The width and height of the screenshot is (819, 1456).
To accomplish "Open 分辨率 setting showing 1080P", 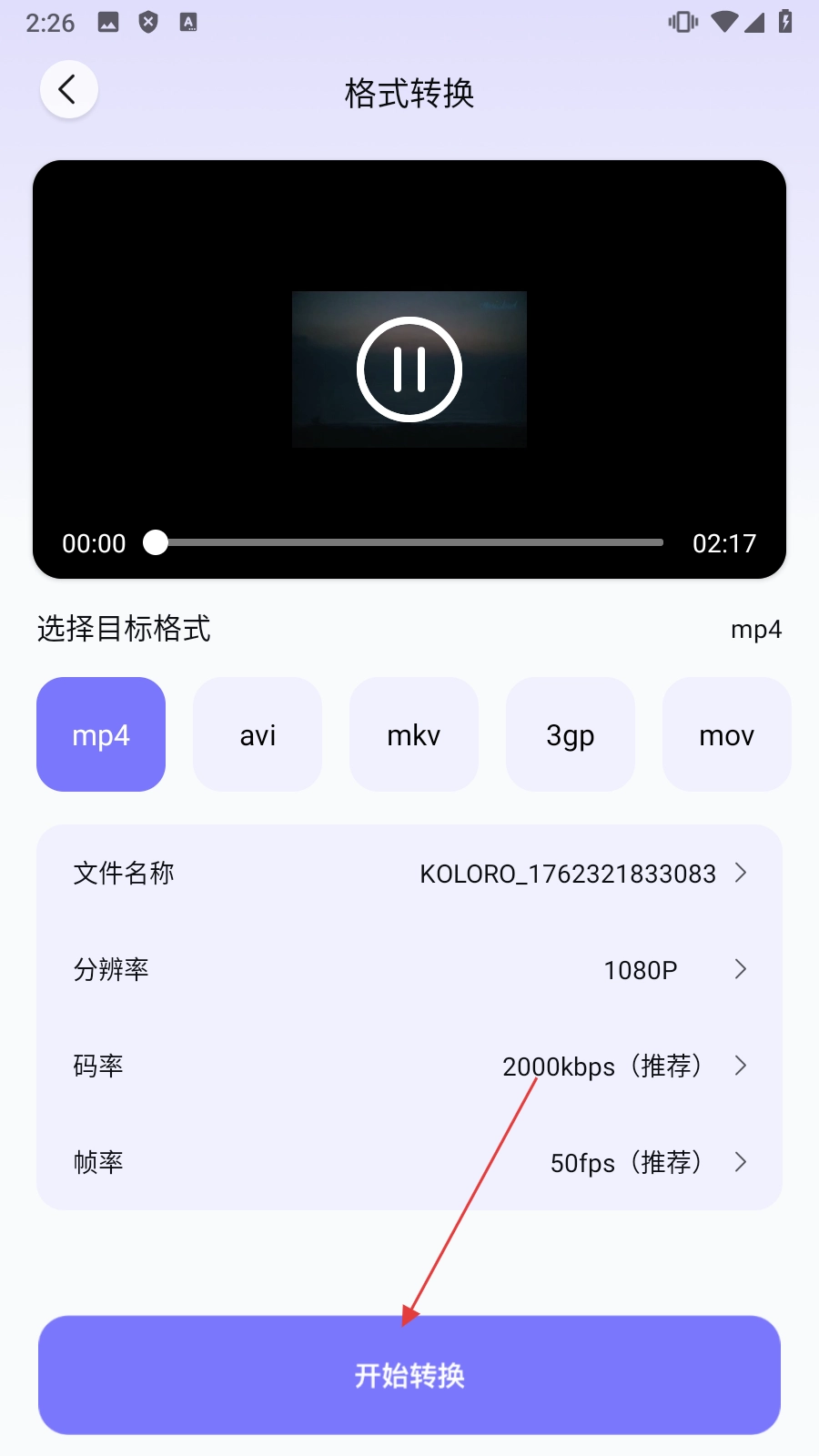I will click(409, 970).
